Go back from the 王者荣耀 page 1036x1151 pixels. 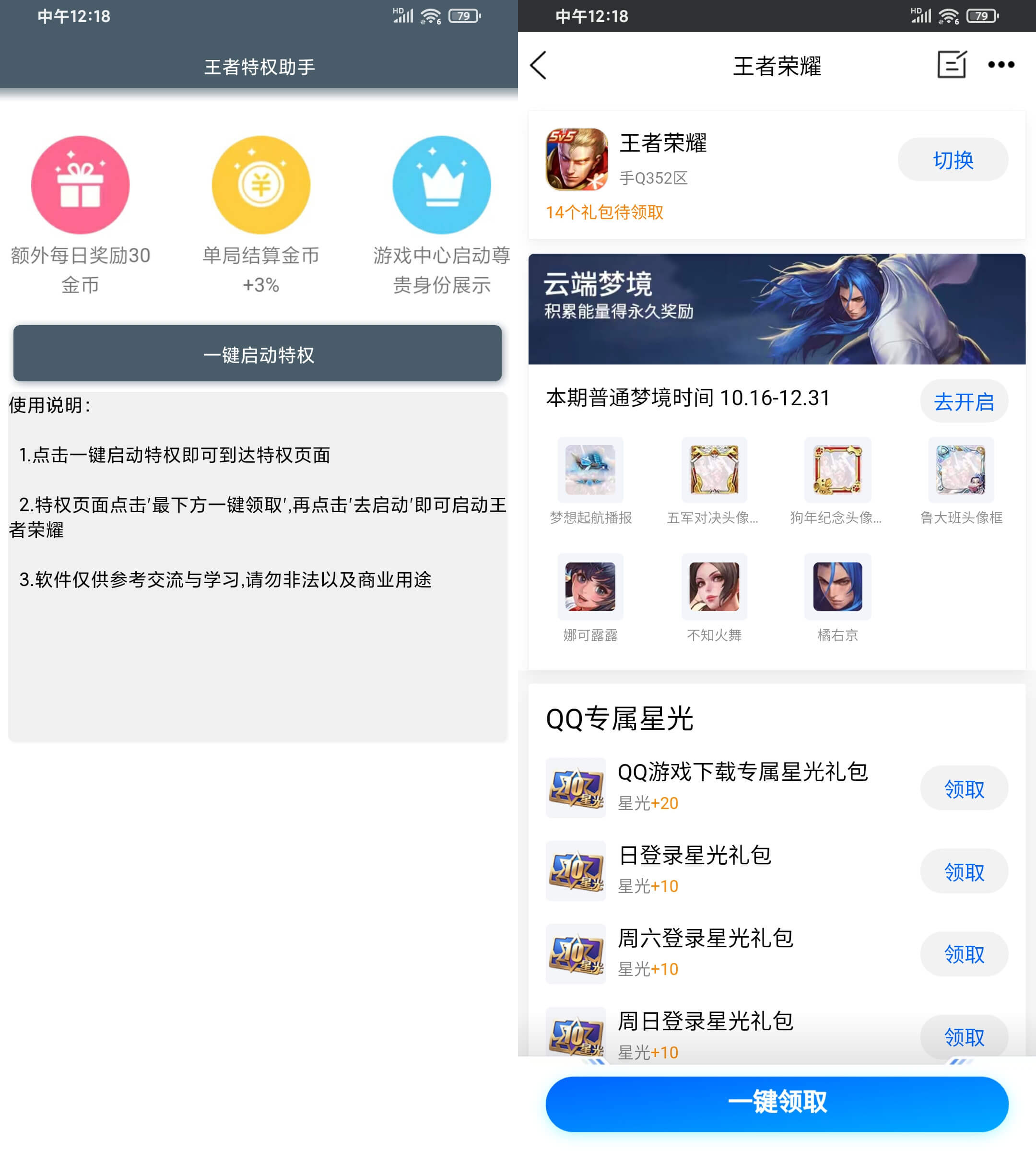point(539,65)
